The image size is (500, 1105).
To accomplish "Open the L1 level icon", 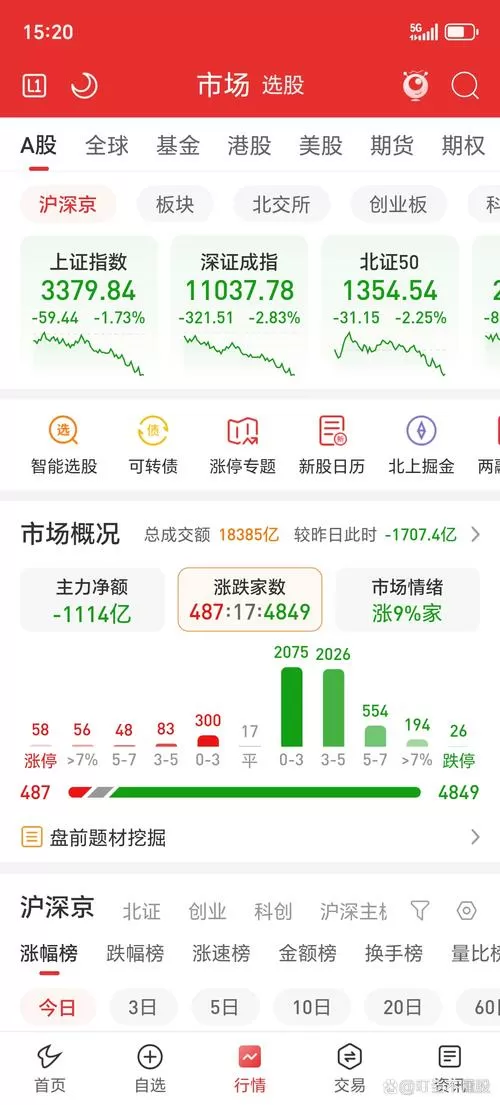I will 35,86.
